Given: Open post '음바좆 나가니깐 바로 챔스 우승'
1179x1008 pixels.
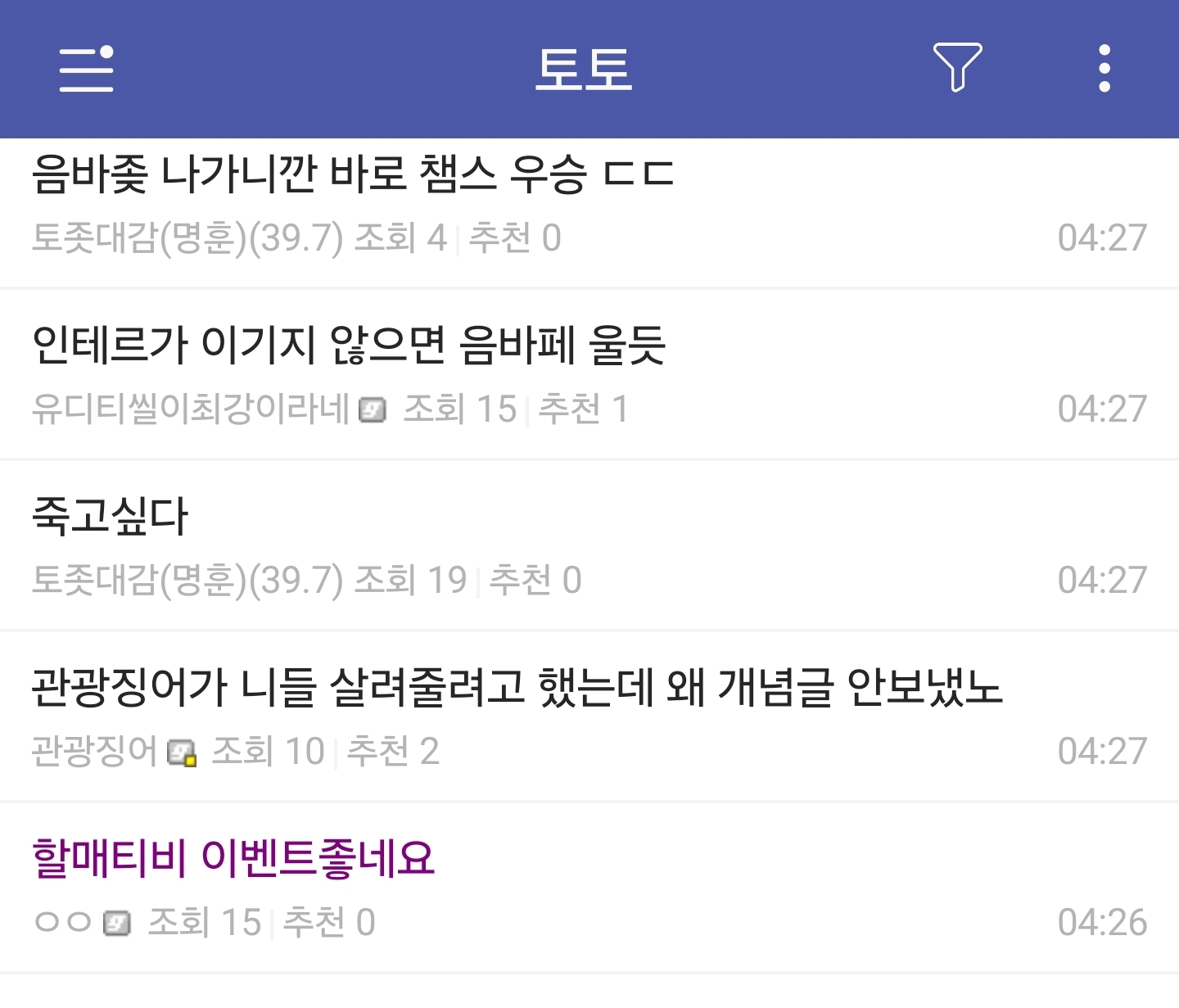Looking at the screenshot, I should point(352,175).
